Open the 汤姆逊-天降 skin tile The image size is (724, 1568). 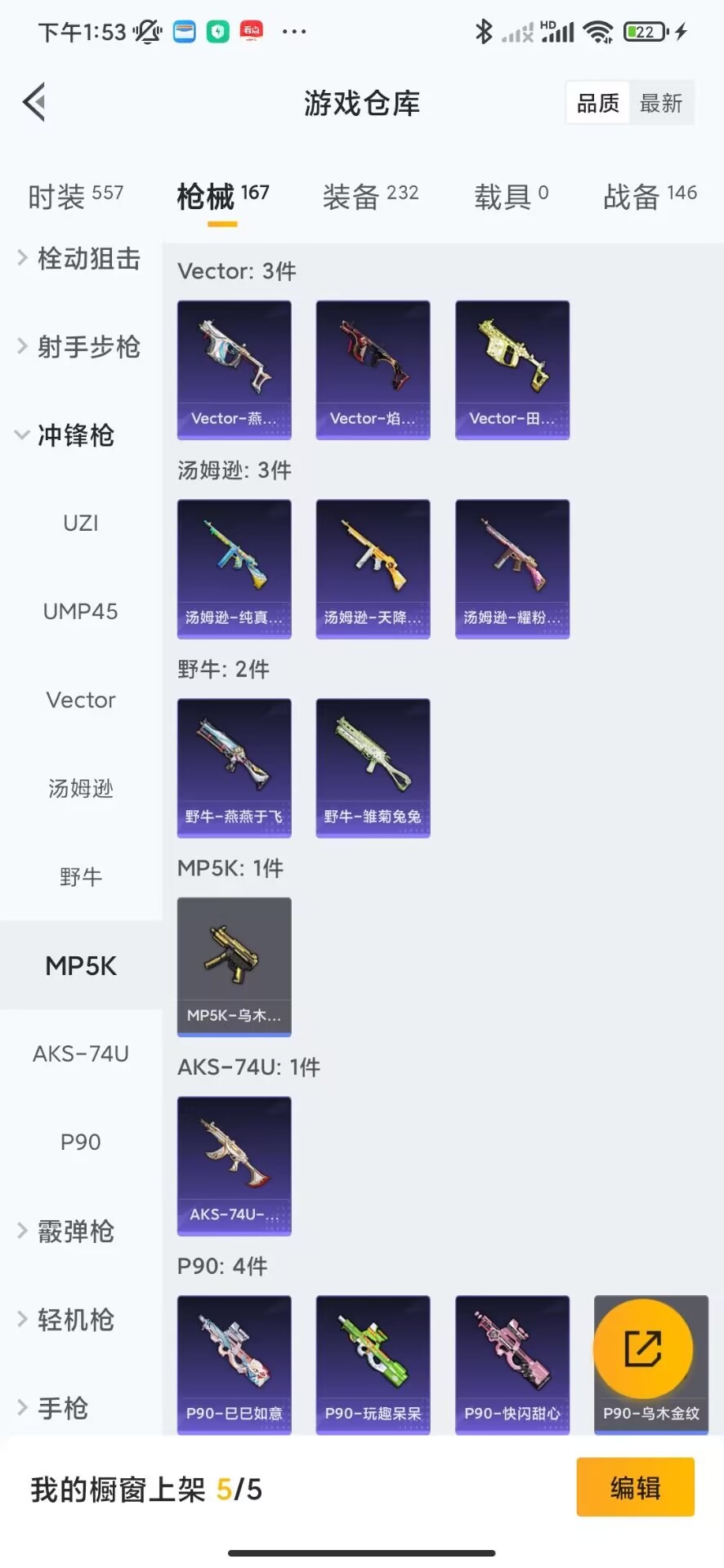[373, 568]
